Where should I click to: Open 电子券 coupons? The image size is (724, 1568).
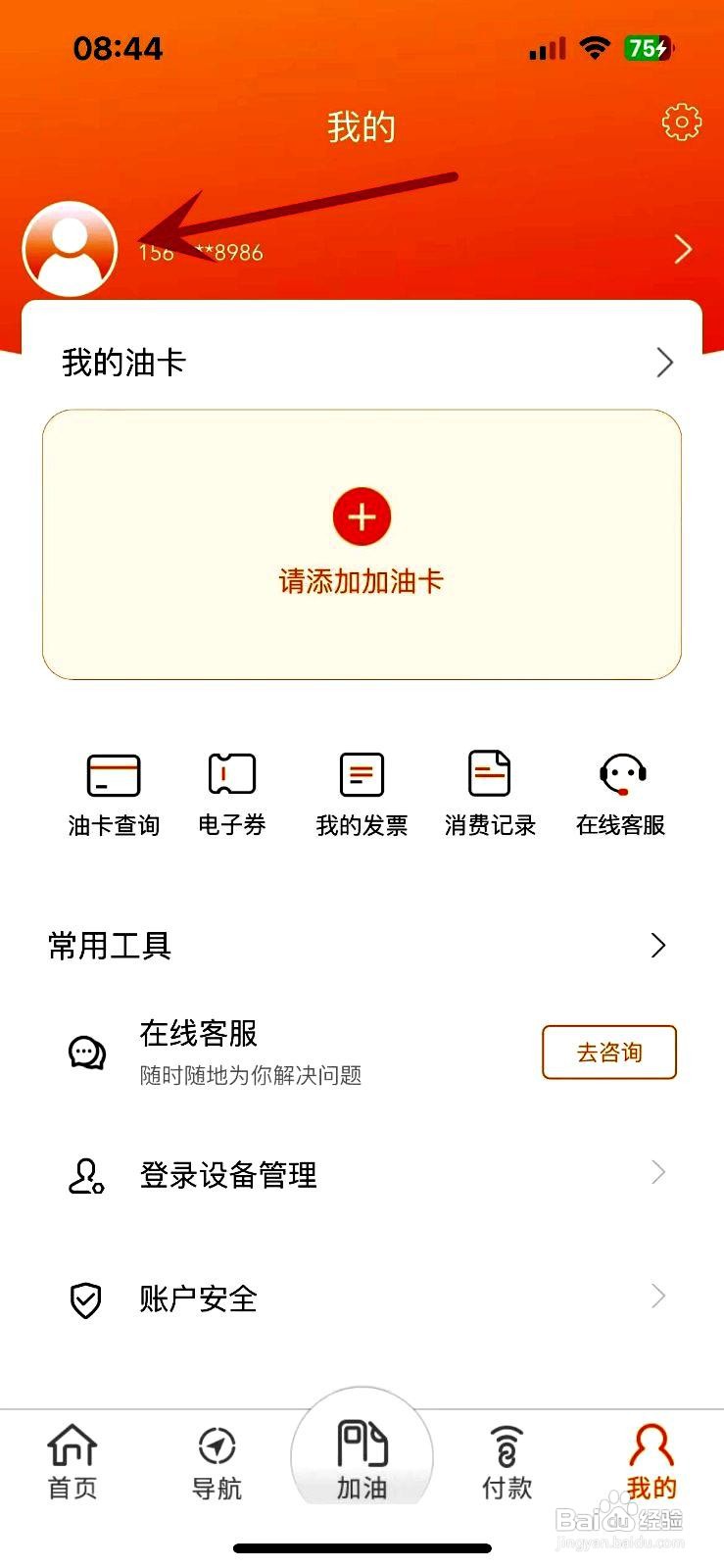pos(232,795)
